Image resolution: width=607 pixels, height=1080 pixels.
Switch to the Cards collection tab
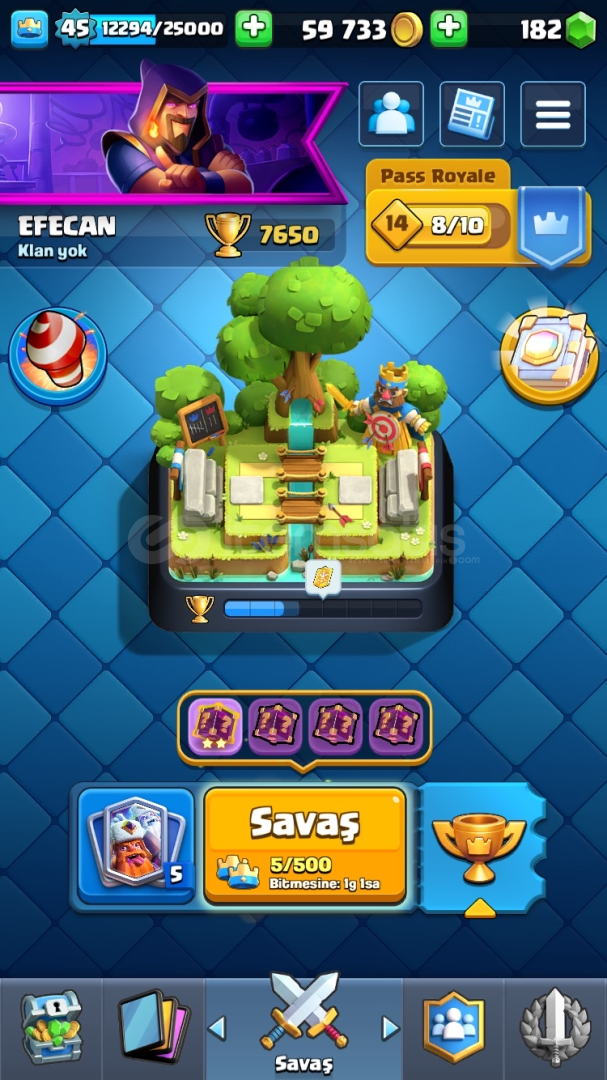153,1028
